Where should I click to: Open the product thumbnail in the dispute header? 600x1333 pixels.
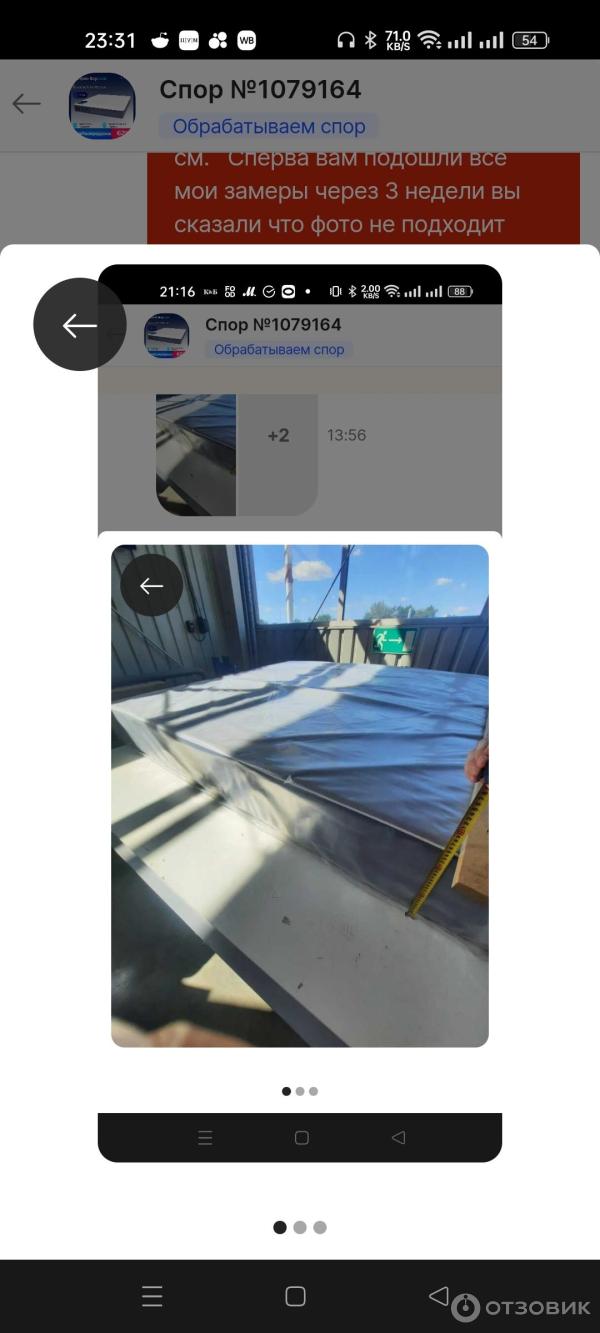pyautogui.click(x=102, y=106)
